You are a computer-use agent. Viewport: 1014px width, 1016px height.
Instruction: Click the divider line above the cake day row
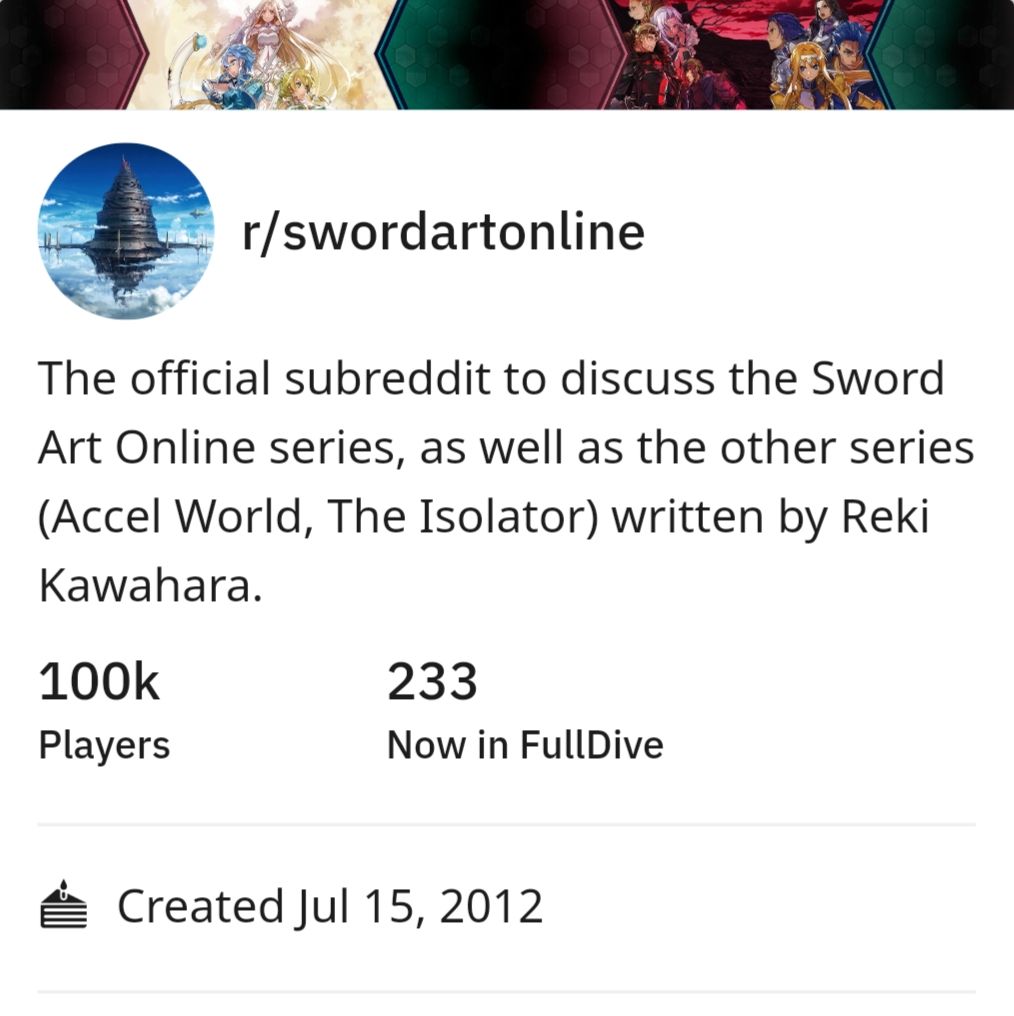[507, 822]
